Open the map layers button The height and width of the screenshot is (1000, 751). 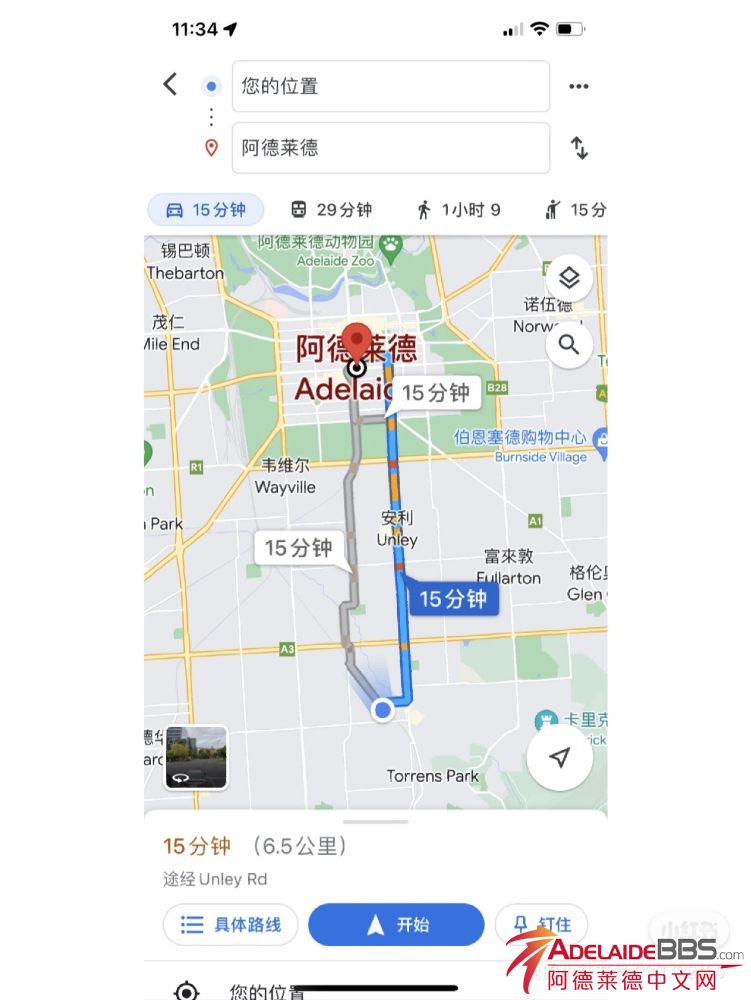coord(569,278)
